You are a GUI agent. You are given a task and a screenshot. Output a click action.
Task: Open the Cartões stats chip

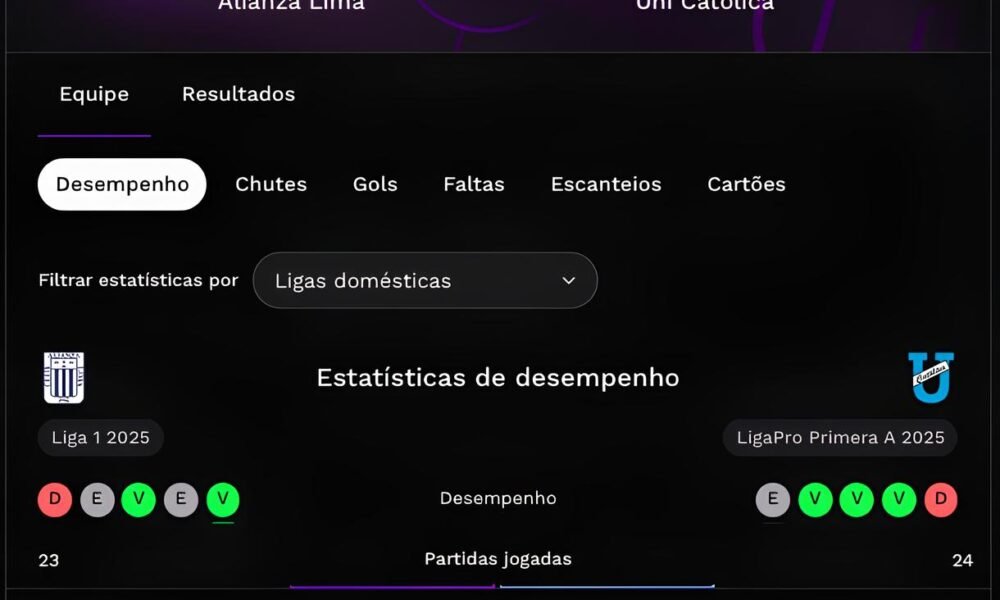pos(746,185)
